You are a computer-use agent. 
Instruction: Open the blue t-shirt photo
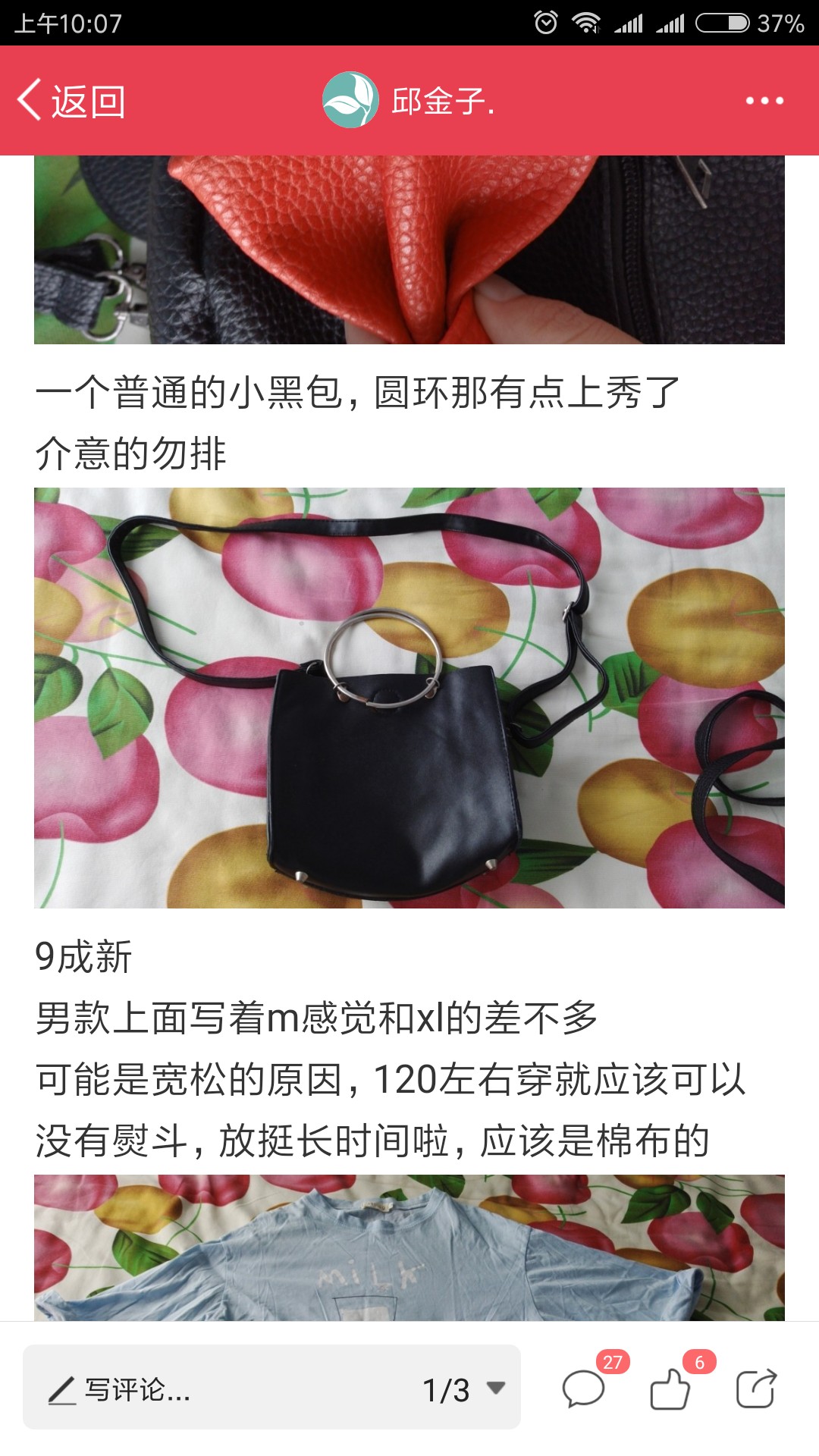coord(409,1247)
